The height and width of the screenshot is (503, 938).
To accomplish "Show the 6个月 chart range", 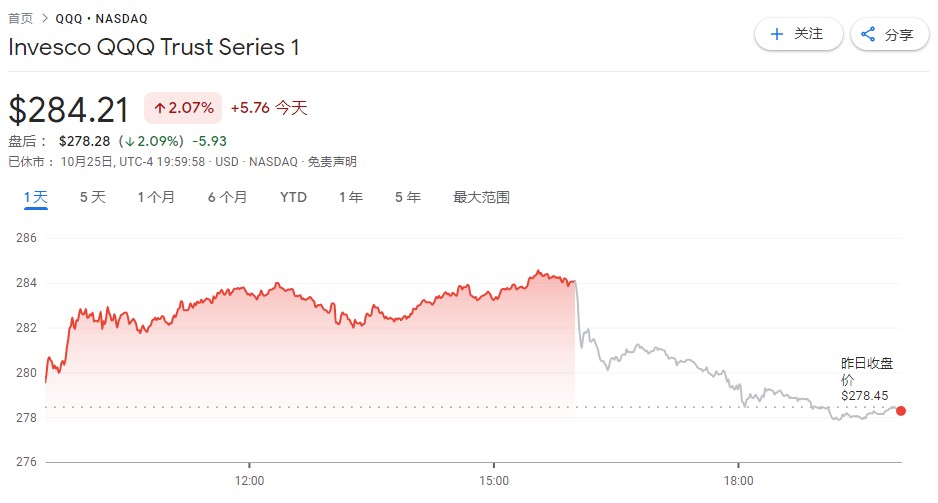I will coord(227,197).
